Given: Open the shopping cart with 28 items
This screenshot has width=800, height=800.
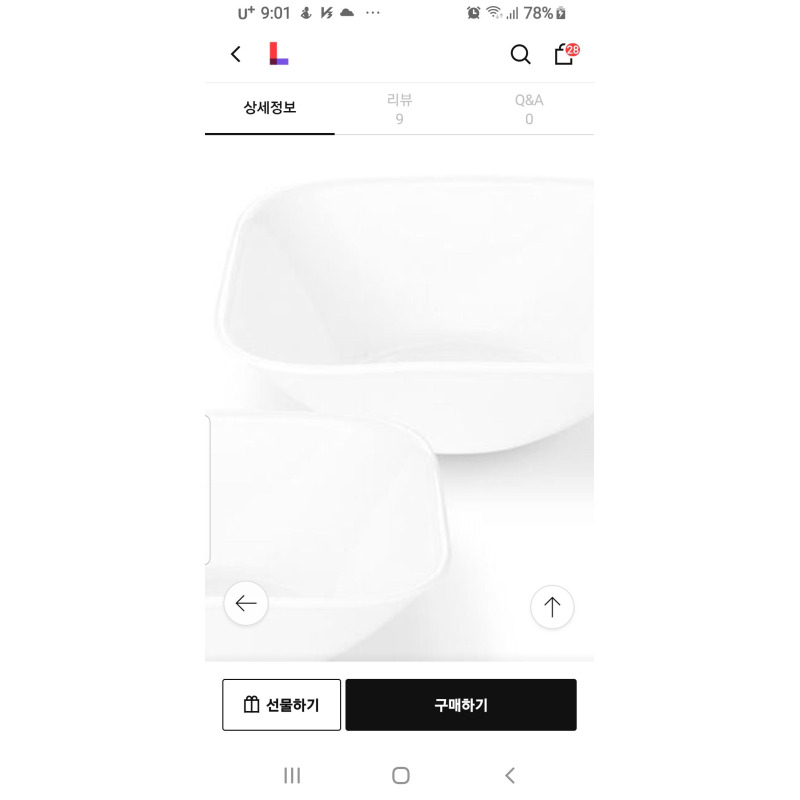Looking at the screenshot, I should pos(565,54).
